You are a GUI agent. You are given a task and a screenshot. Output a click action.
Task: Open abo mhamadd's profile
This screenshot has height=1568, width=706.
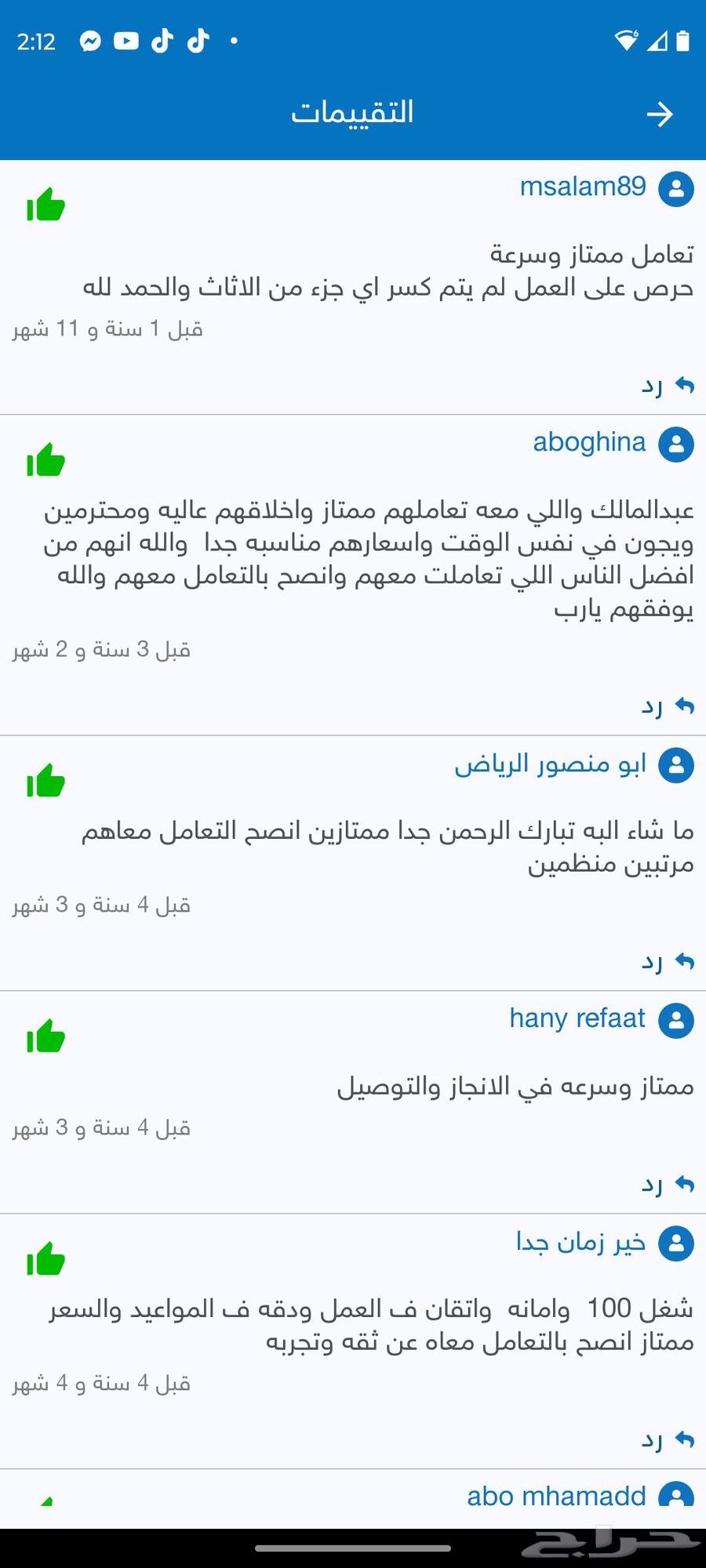pyautogui.click(x=556, y=1496)
